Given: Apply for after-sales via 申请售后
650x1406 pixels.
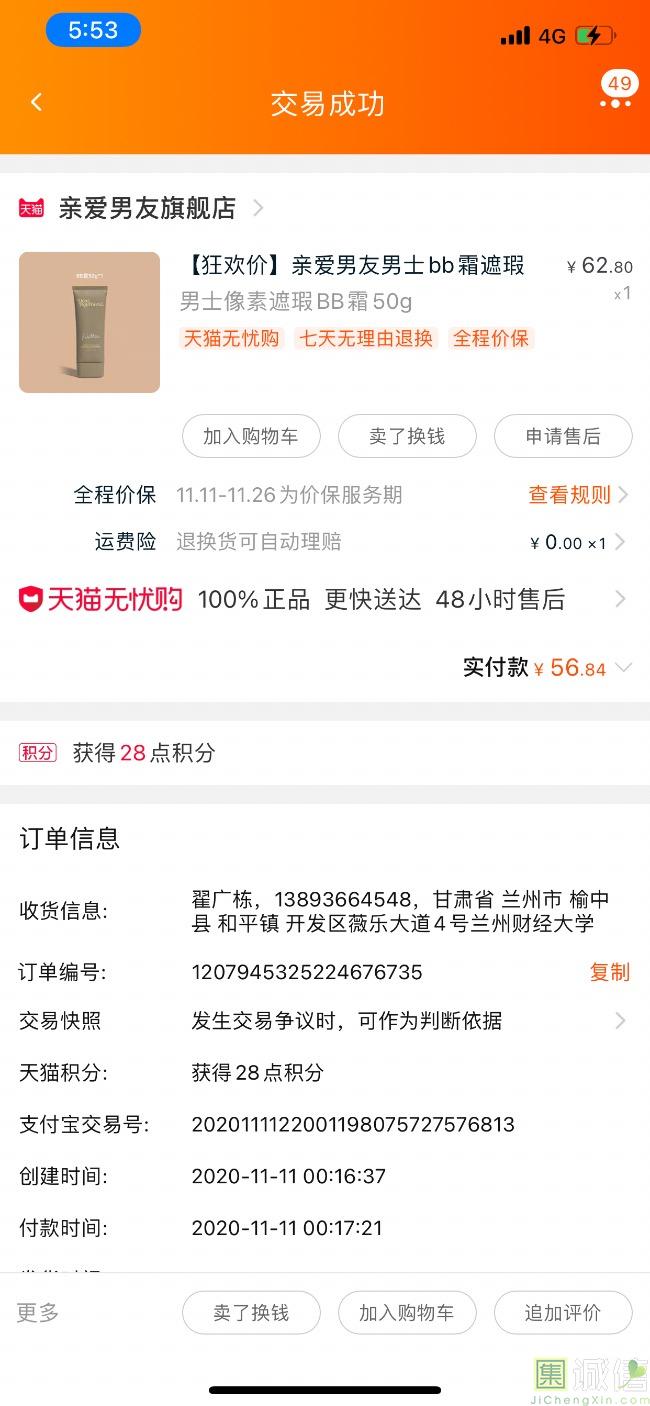Looking at the screenshot, I should click(563, 436).
